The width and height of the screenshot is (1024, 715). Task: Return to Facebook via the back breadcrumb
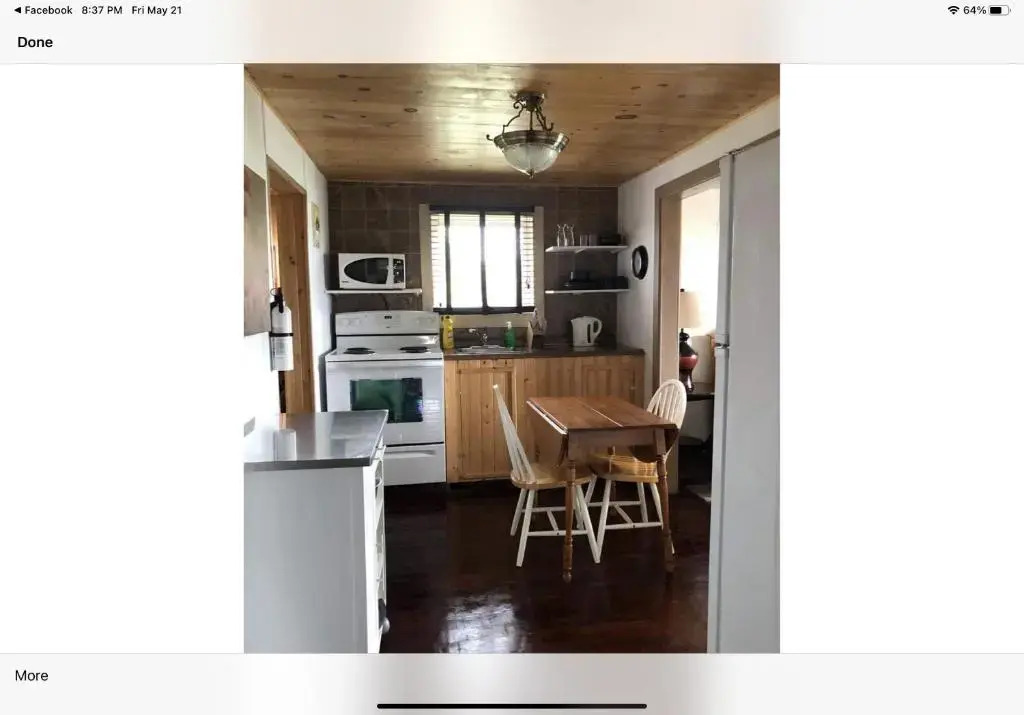(x=43, y=10)
